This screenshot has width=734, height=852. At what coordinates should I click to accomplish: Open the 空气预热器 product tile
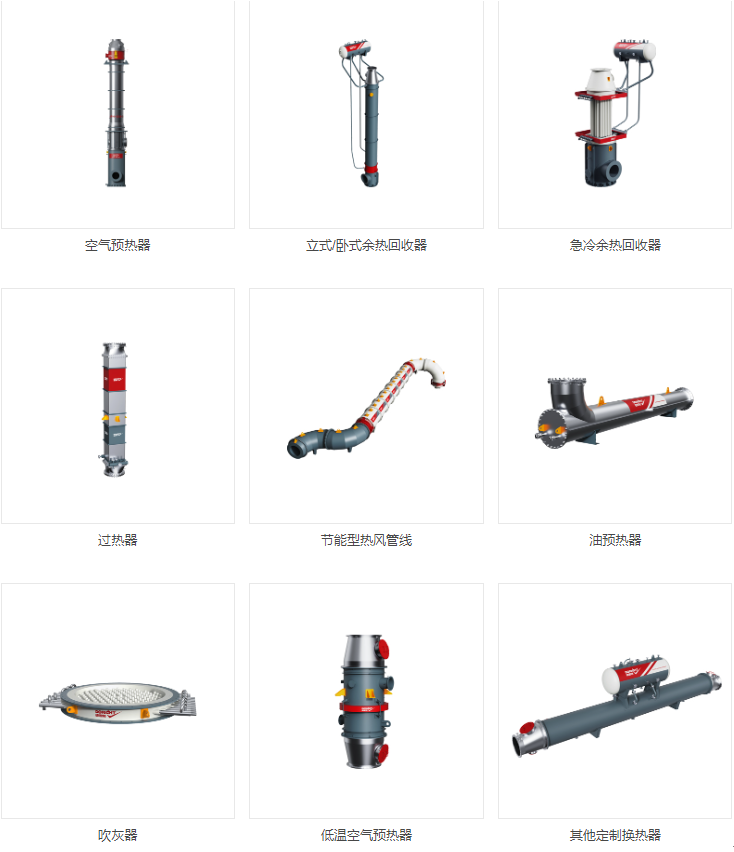118,114
